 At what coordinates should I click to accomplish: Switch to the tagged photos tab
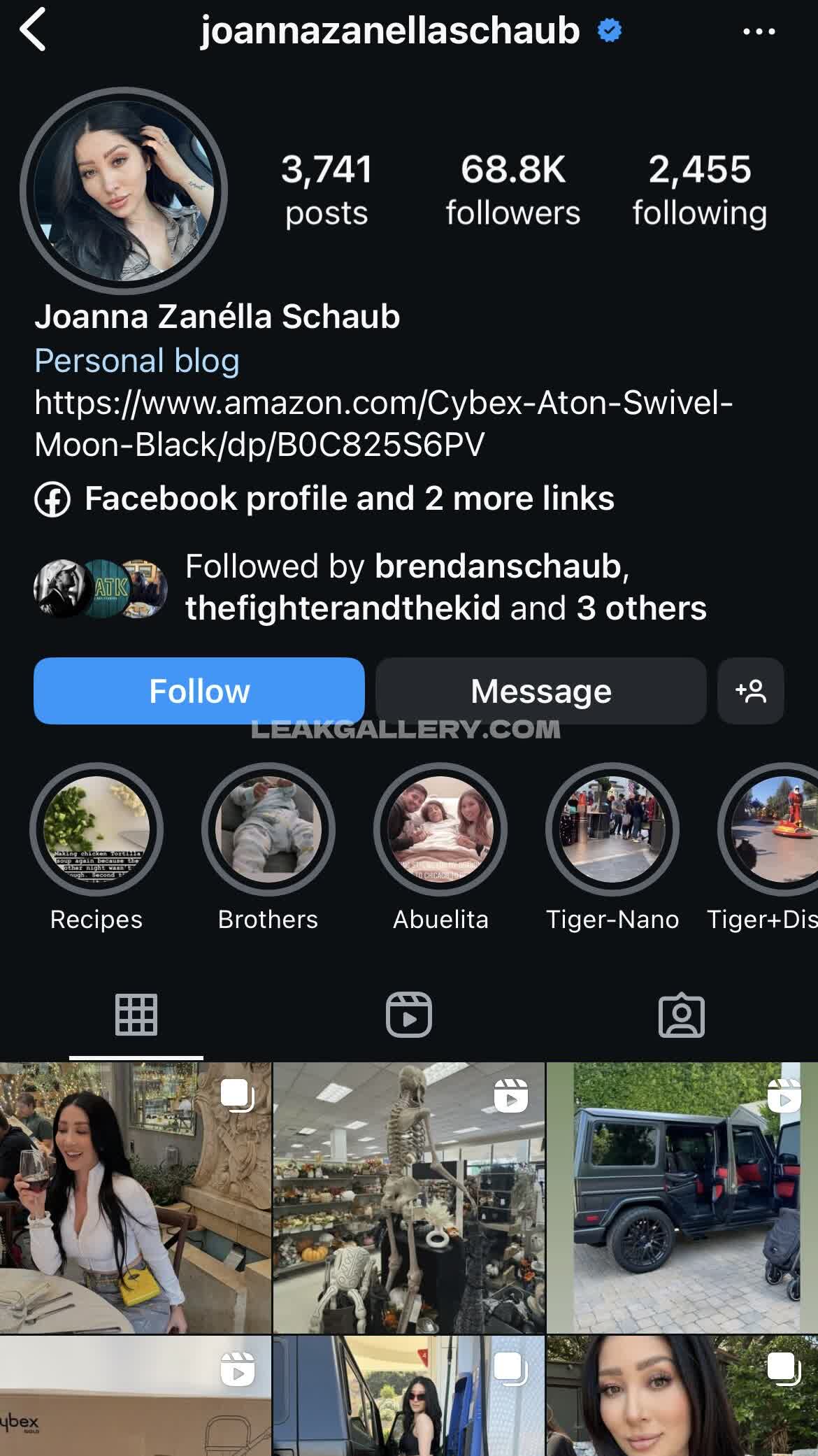click(681, 1015)
